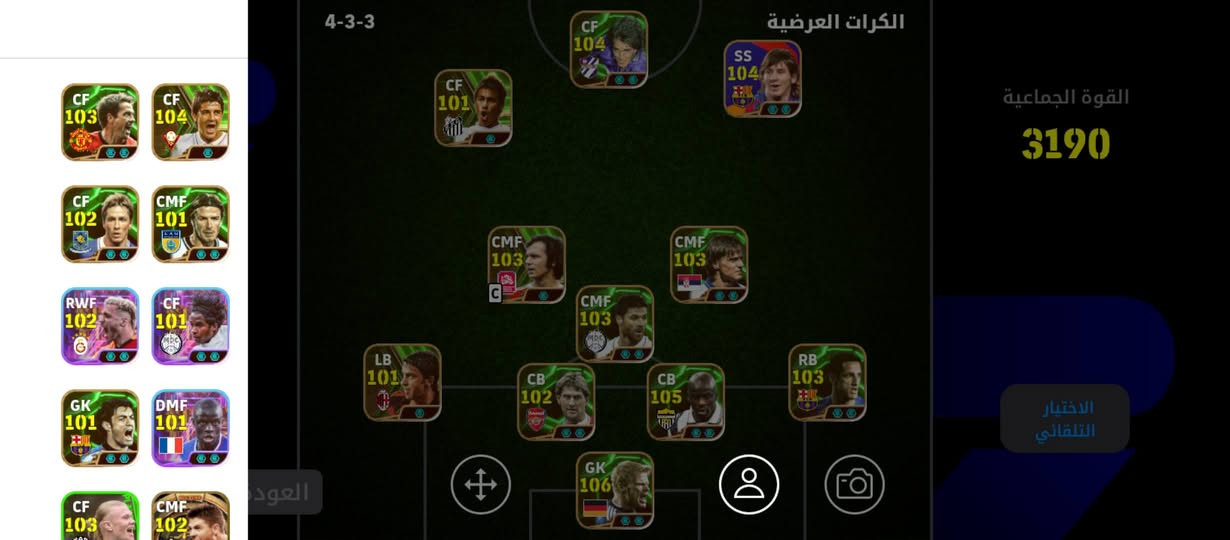Choose the CF 102 reserve card

100,224
